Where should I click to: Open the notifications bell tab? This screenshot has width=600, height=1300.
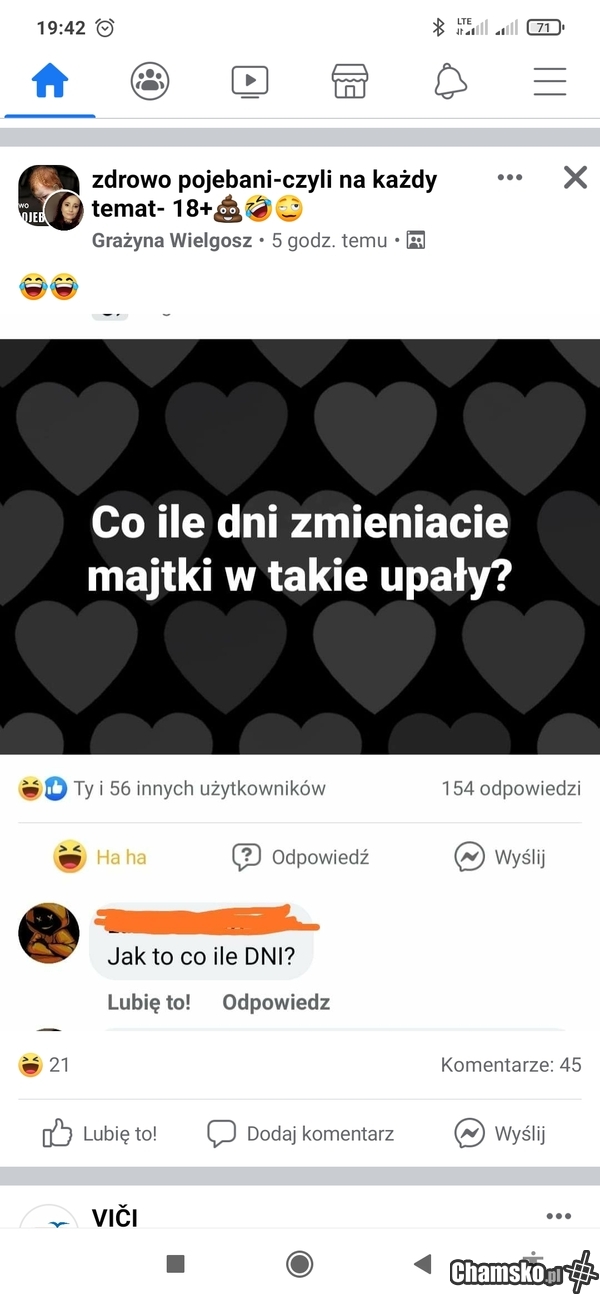point(450,81)
